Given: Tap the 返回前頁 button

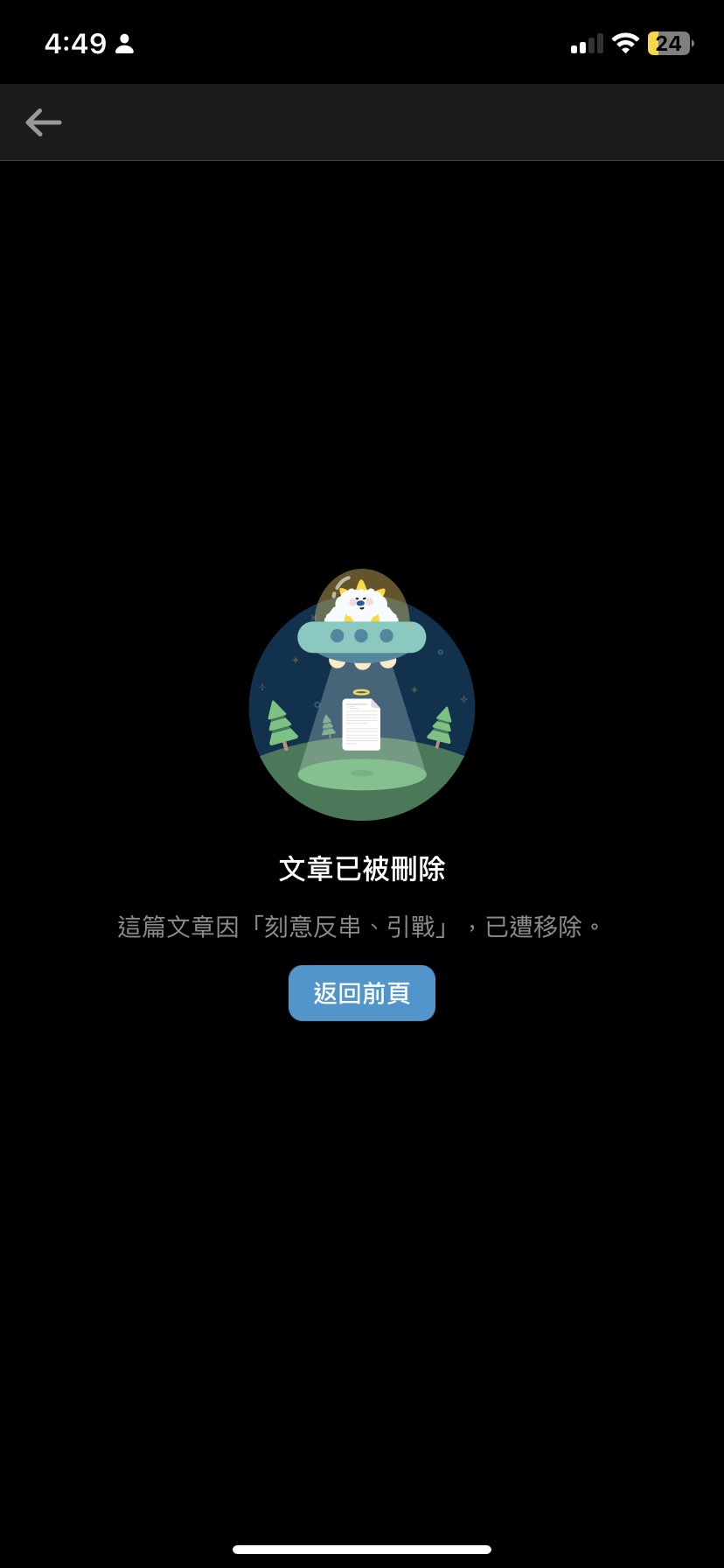Looking at the screenshot, I should pyautogui.click(x=361, y=993).
